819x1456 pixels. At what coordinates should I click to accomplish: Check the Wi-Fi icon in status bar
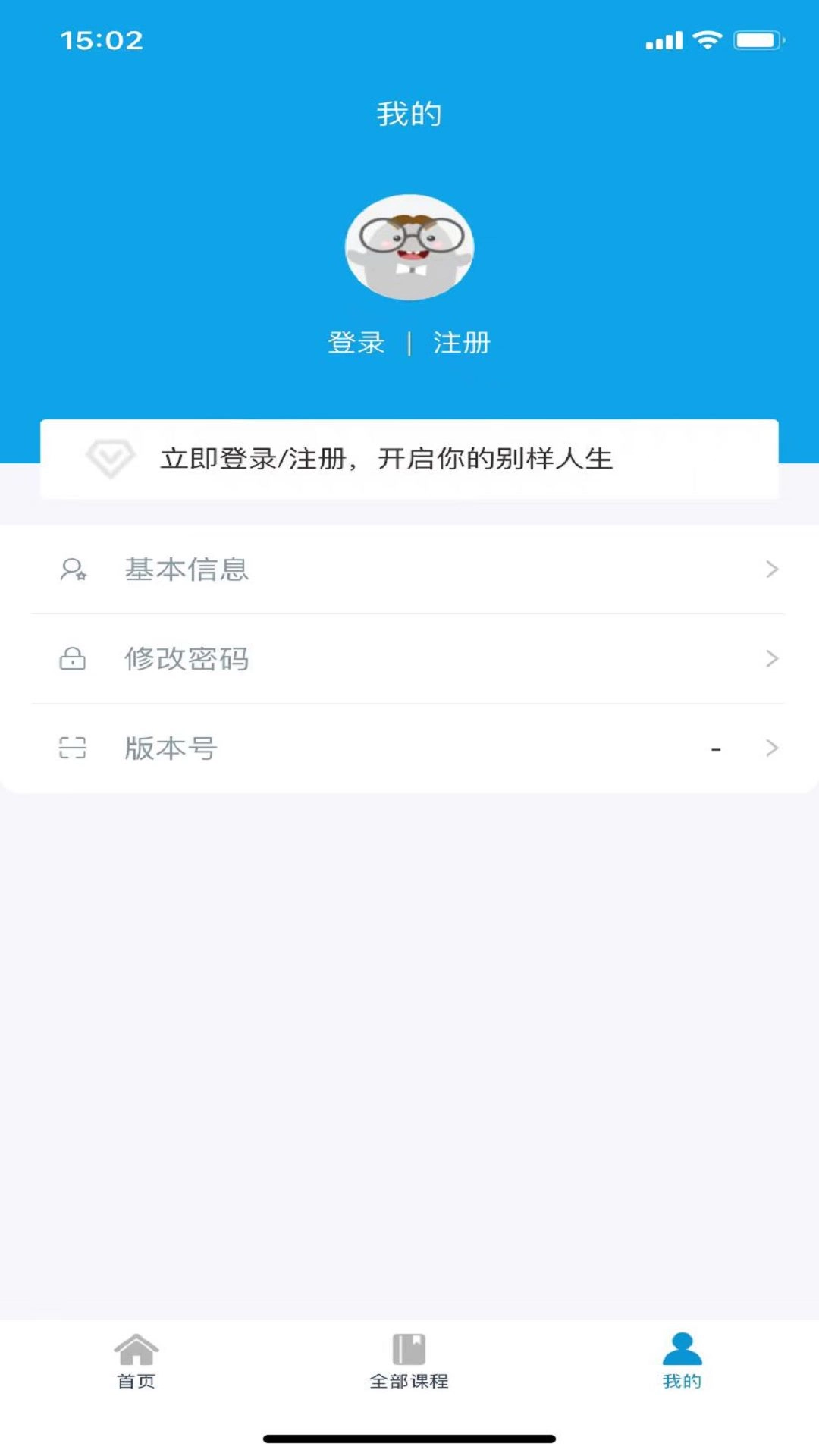pos(709,39)
